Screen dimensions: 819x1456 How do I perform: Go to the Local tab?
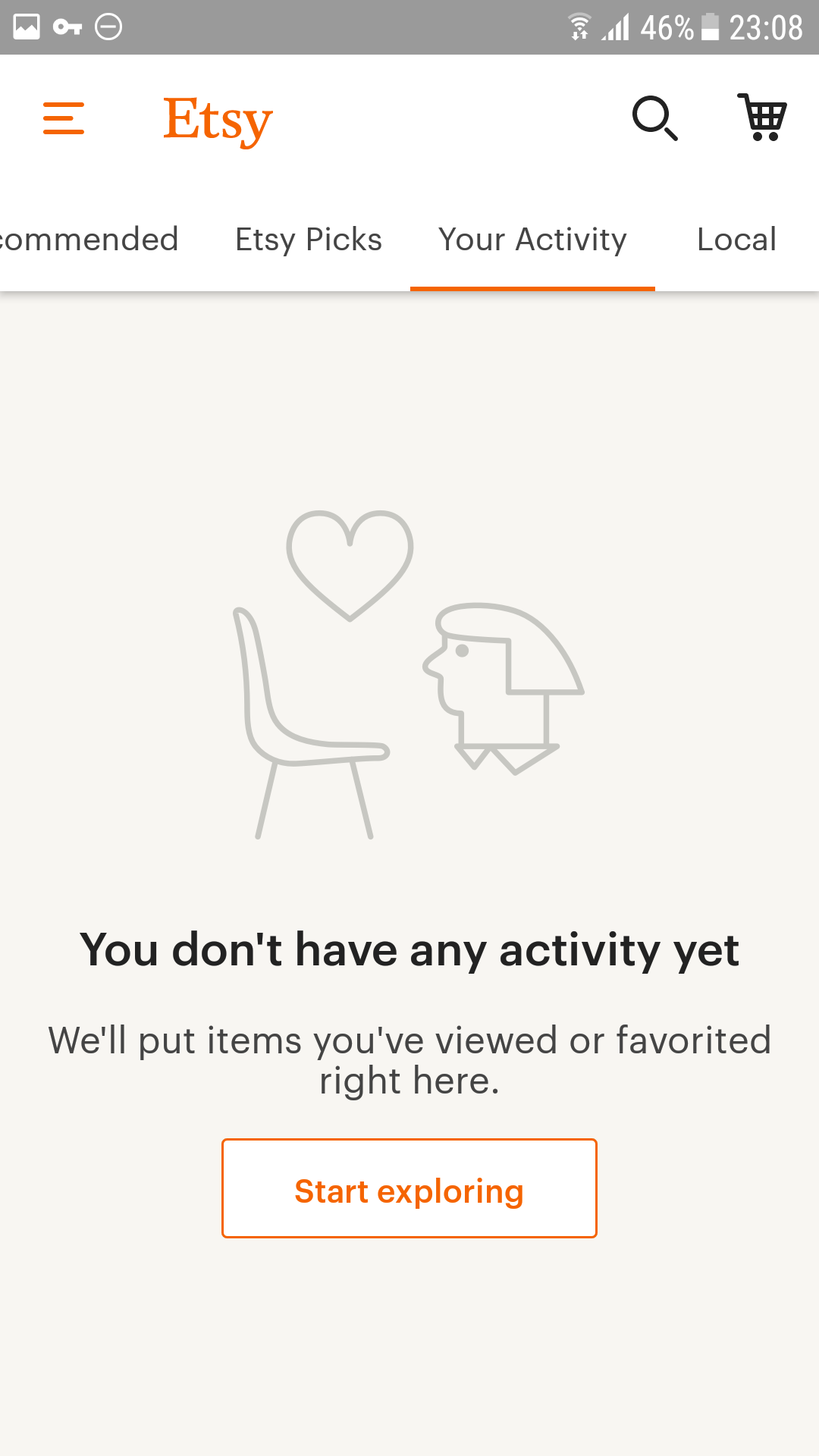point(736,240)
